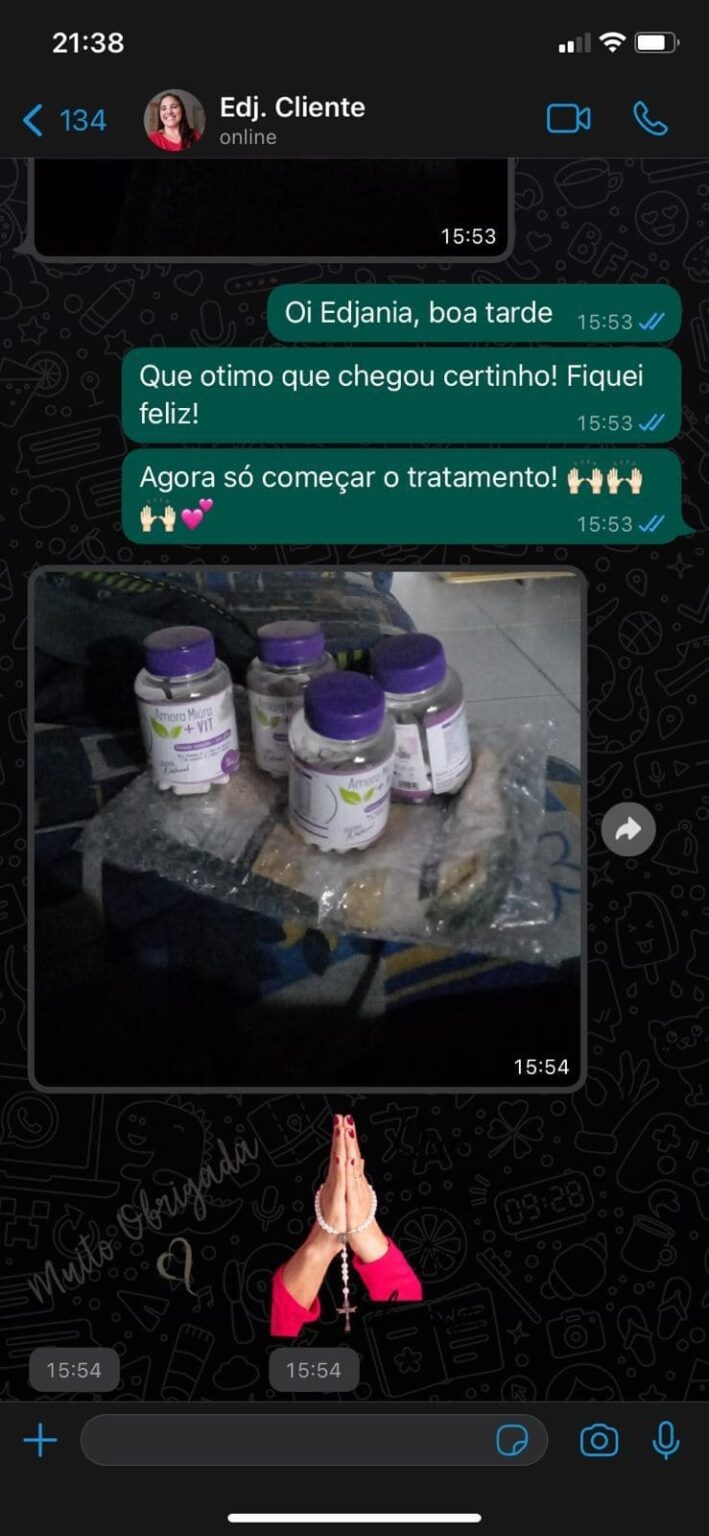Image resolution: width=709 pixels, height=1536 pixels.
Task: Open the camera to take a photo
Action: [x=599, y=1441]
